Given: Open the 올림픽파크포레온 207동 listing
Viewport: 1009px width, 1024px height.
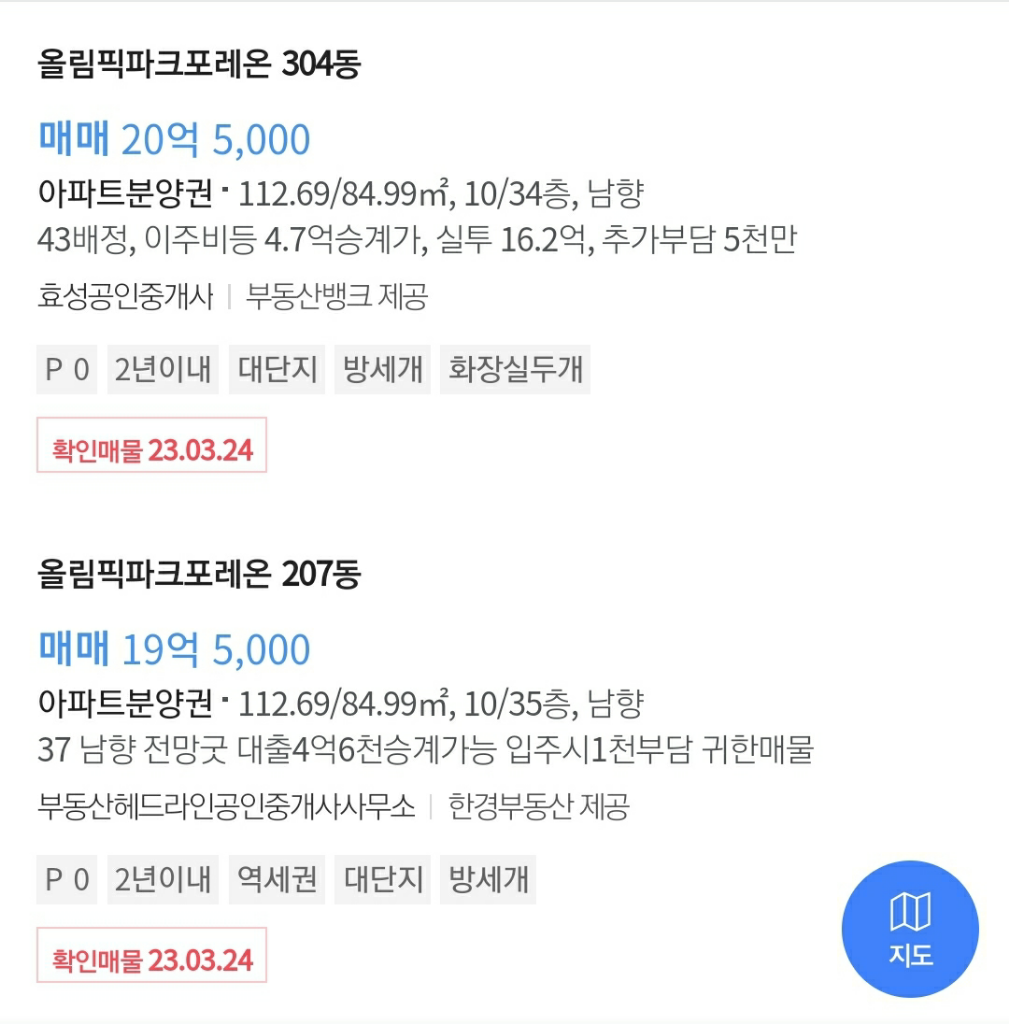Looking at the screenshot, I should click(x=199, y=575).
